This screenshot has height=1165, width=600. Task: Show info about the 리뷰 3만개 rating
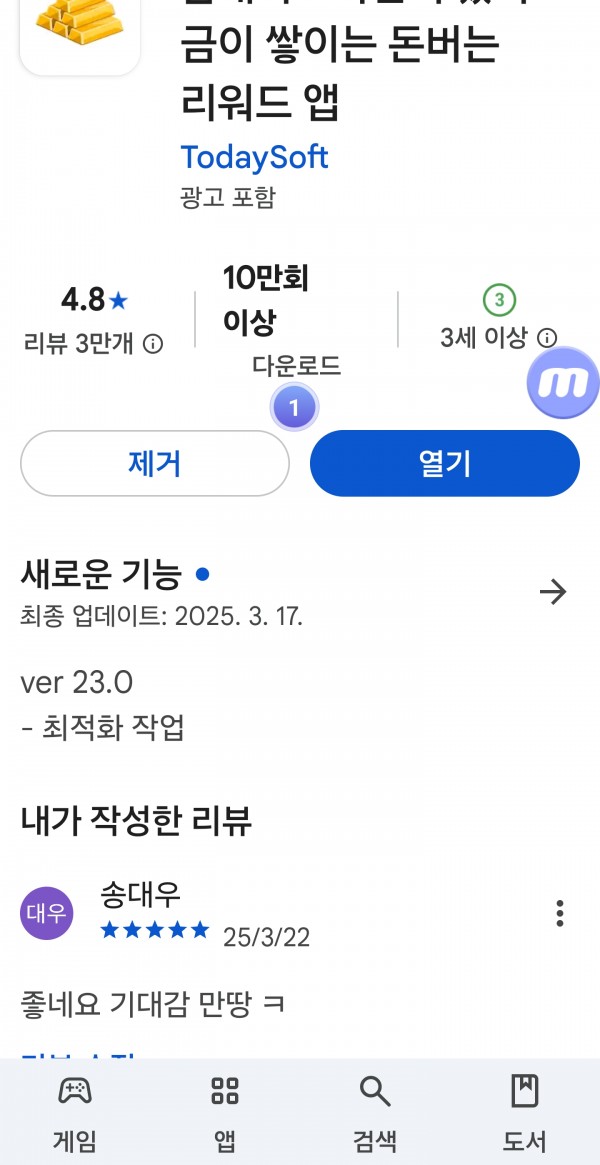tap(152, 344)
